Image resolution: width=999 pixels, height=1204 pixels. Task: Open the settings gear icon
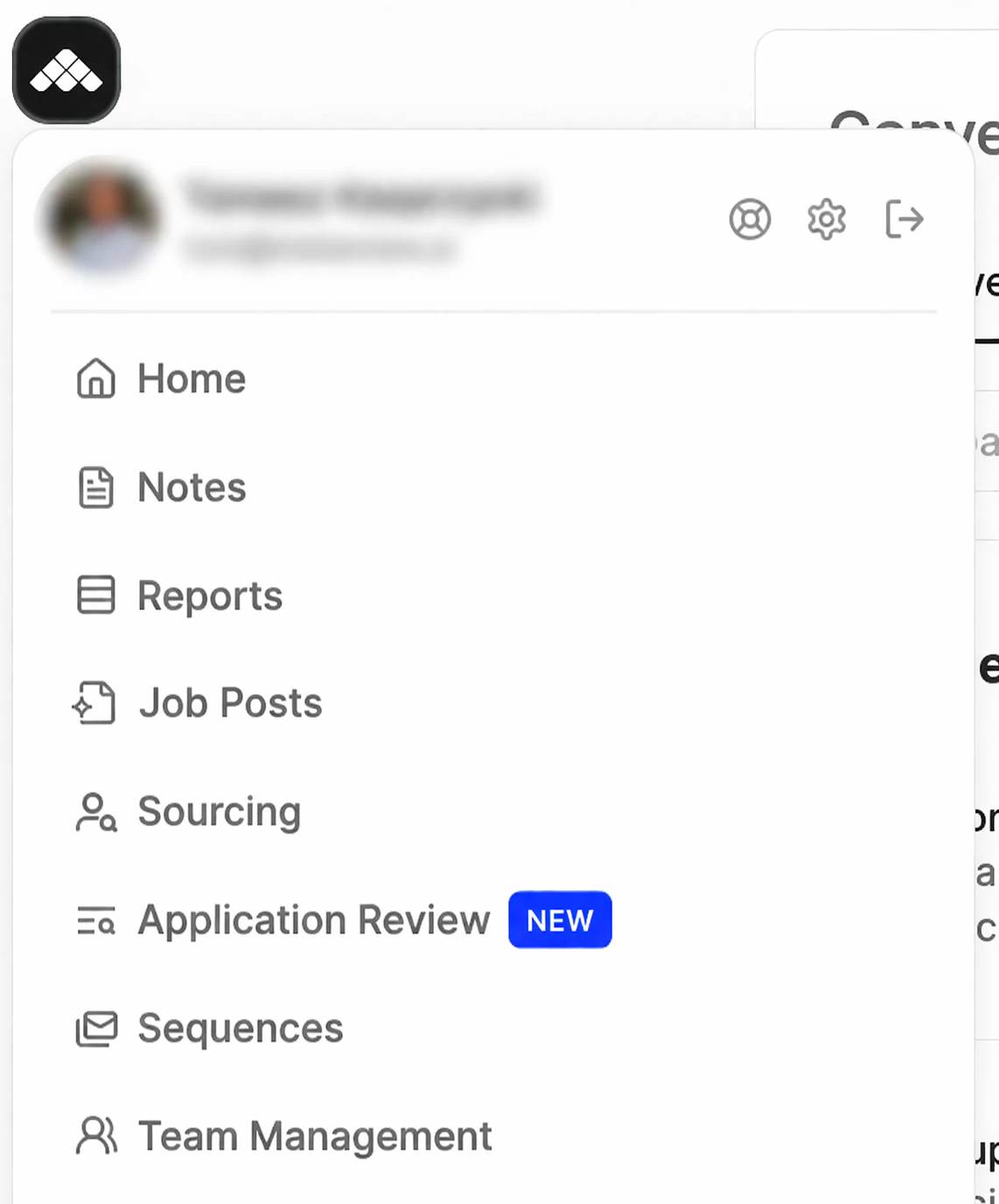826,220
